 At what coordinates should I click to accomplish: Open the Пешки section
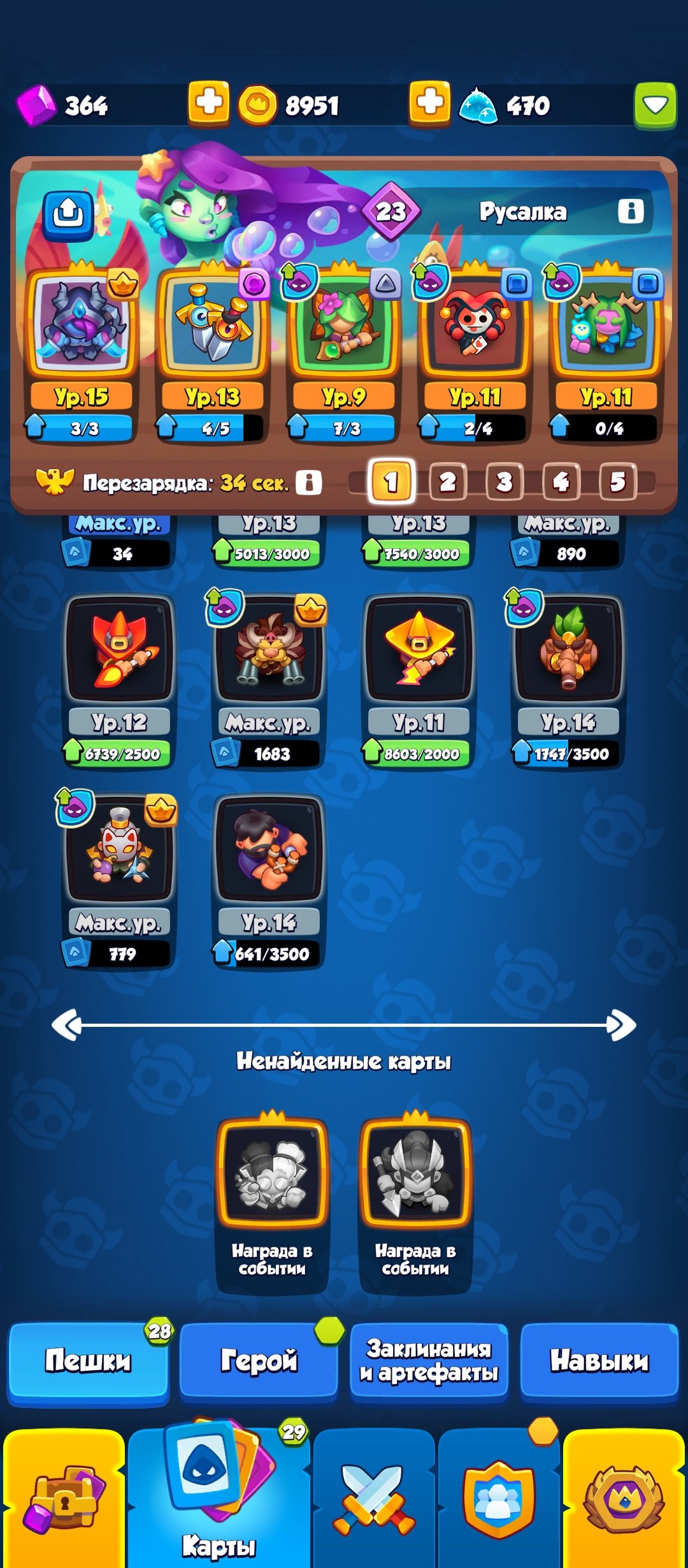(88, 1360)
